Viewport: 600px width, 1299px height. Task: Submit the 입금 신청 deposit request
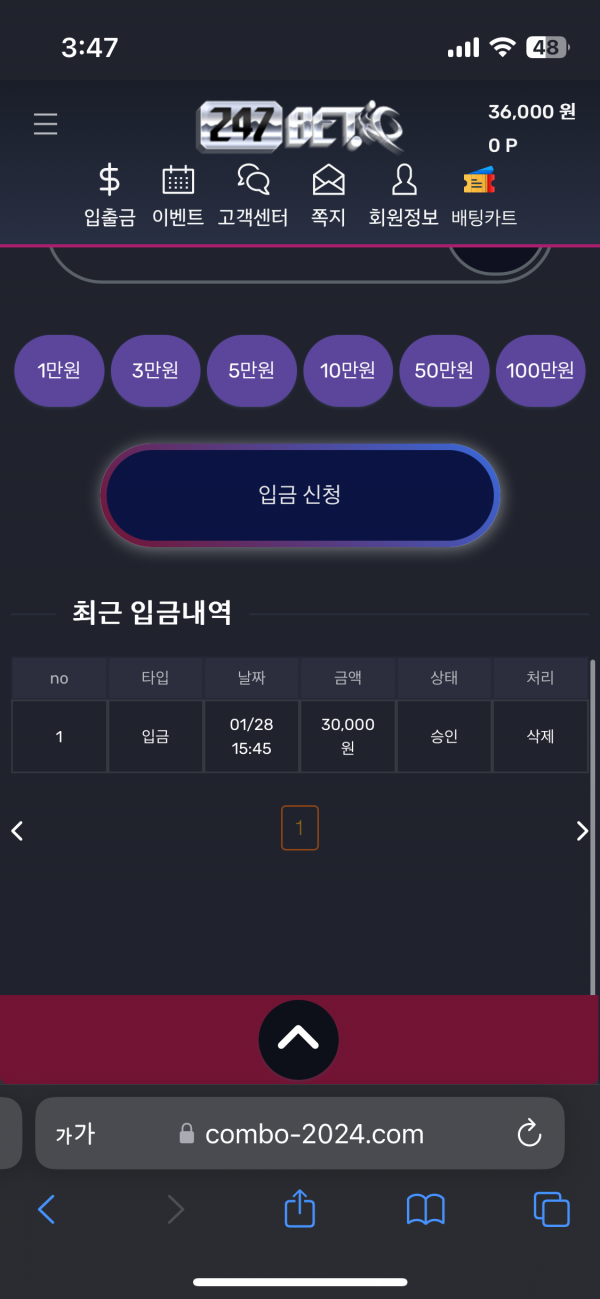click(x=300, y=495)
